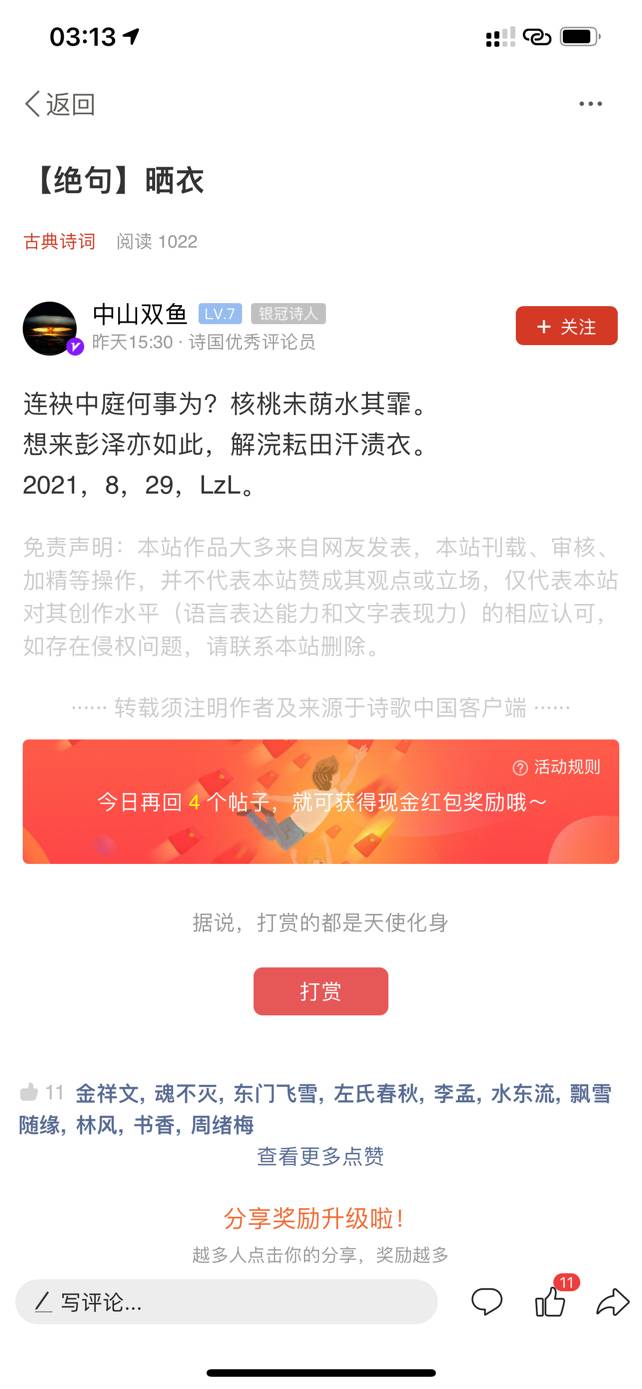View more likes via 查看更多点赞
642x1389 pixels.
320,1156
